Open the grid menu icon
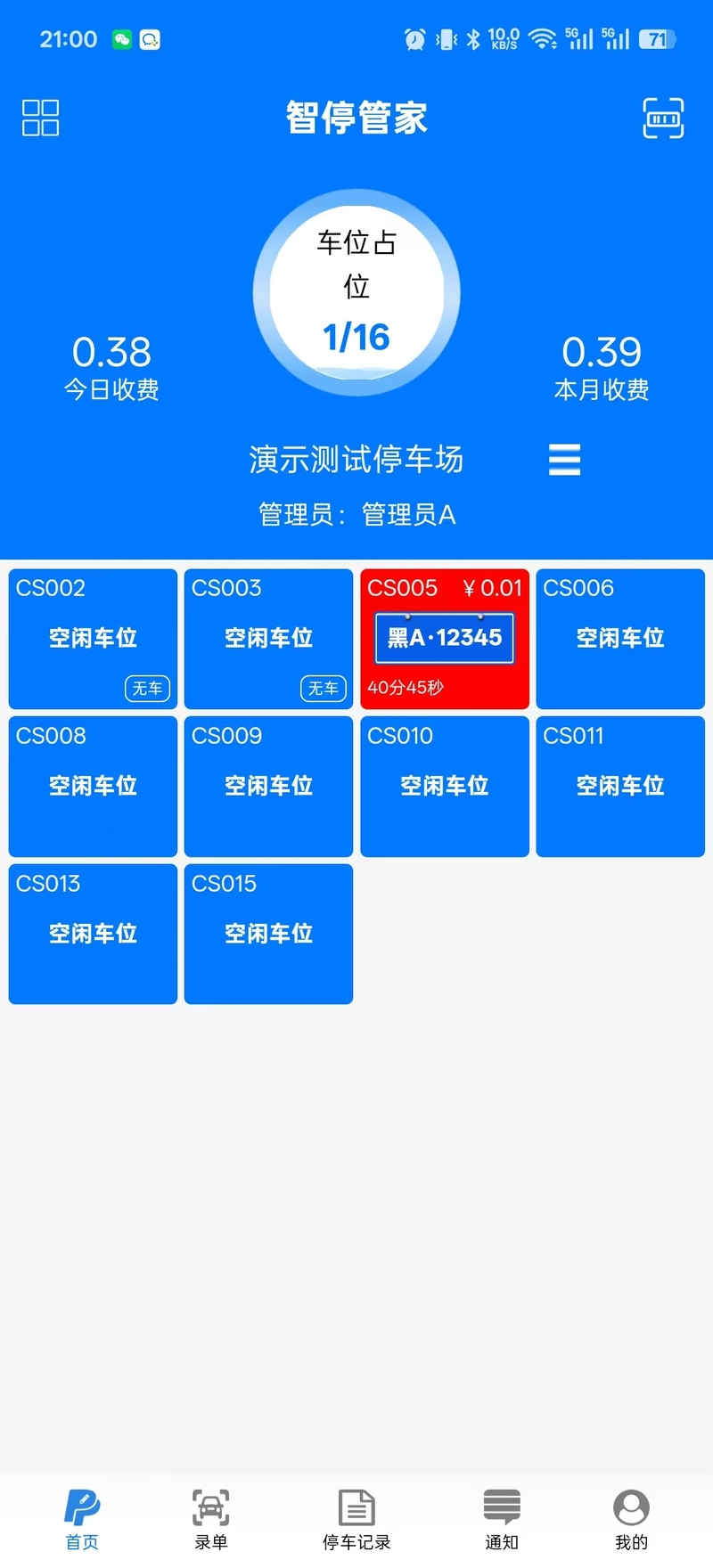 pos(40,118)
